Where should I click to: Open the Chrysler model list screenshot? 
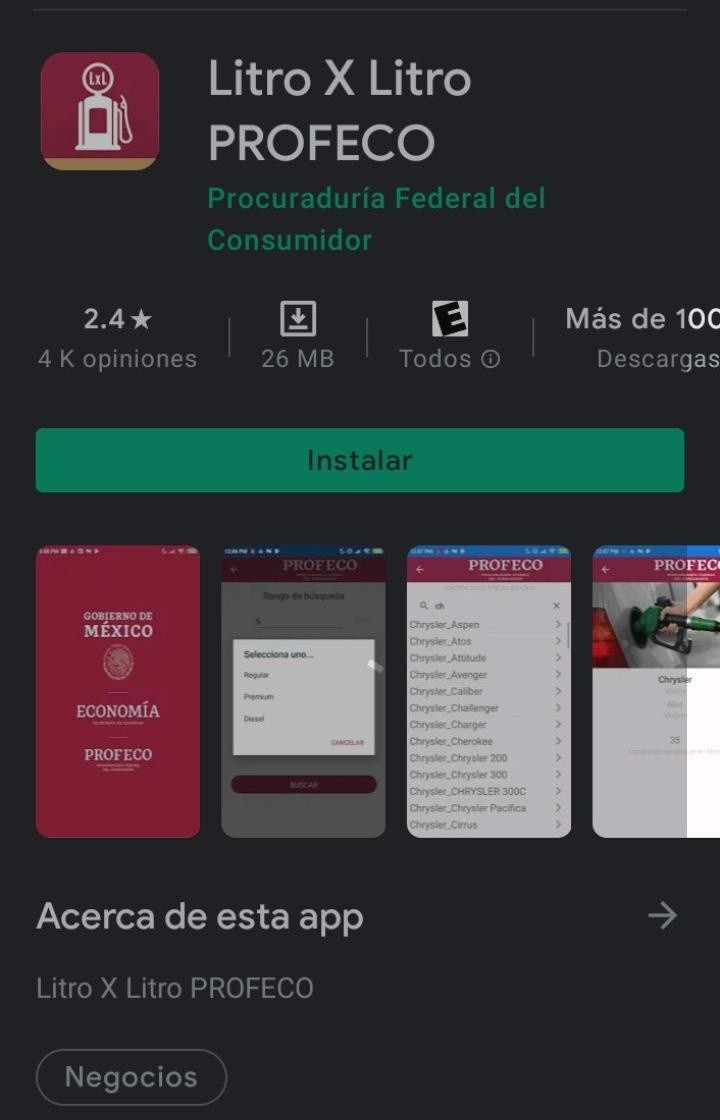(x=489, y=691)
